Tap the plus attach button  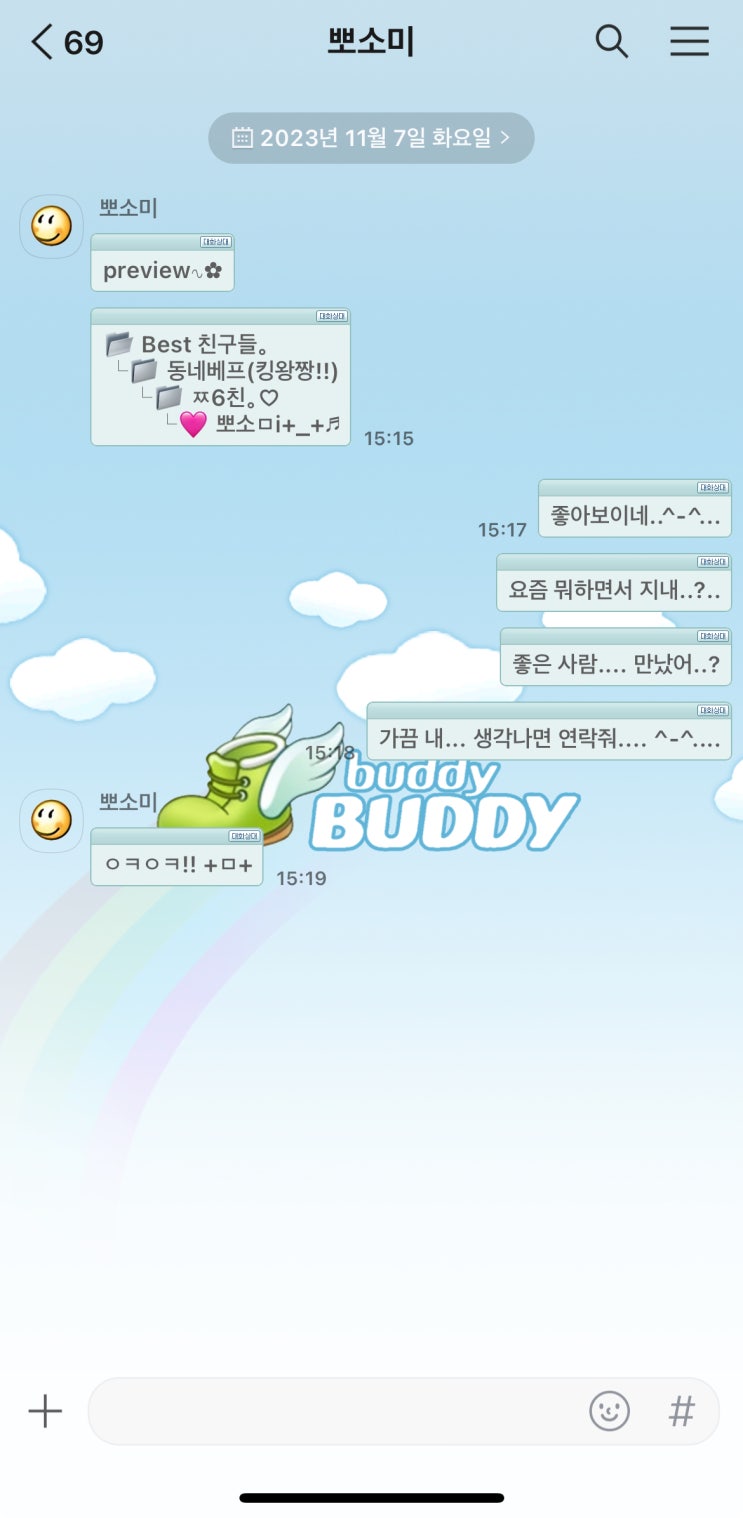click(x=45, y=1411)
